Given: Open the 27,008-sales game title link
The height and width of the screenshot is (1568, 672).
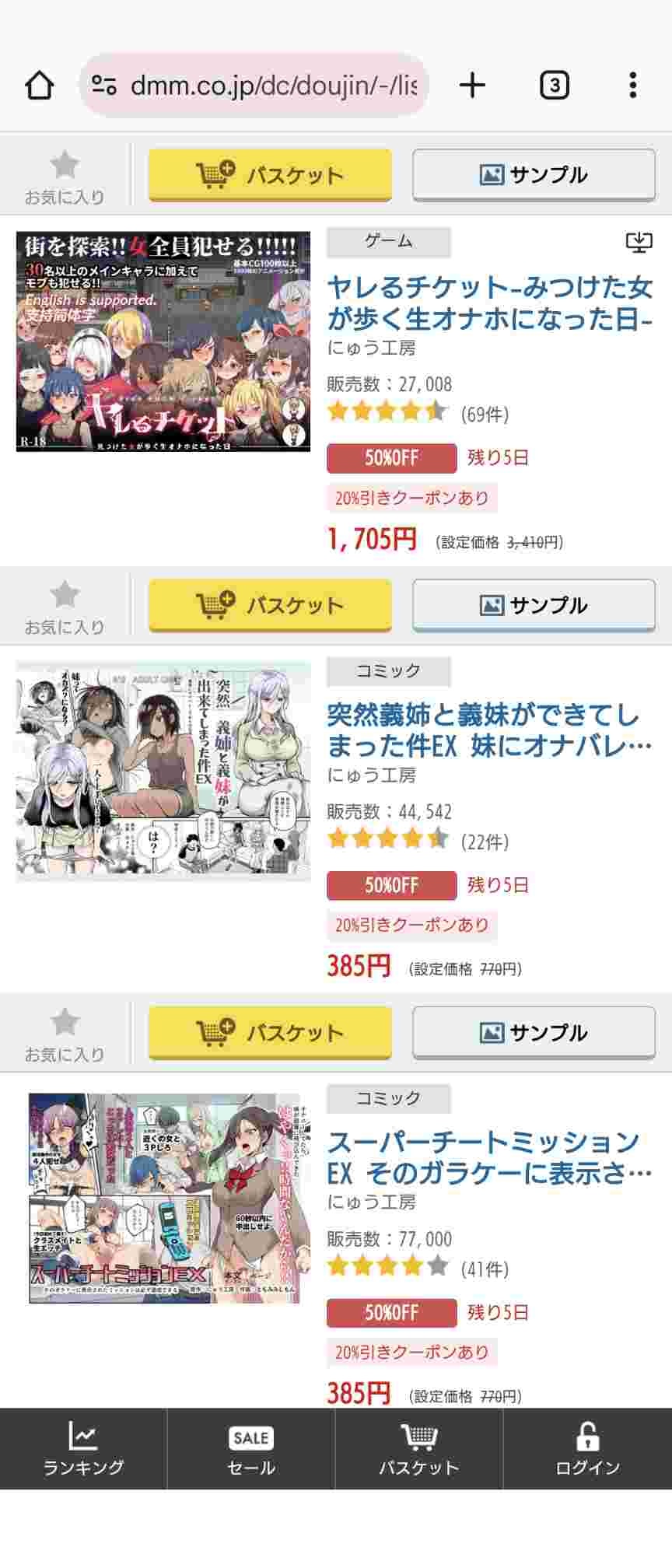Looking at the screenshot, I should pos(488,303).
